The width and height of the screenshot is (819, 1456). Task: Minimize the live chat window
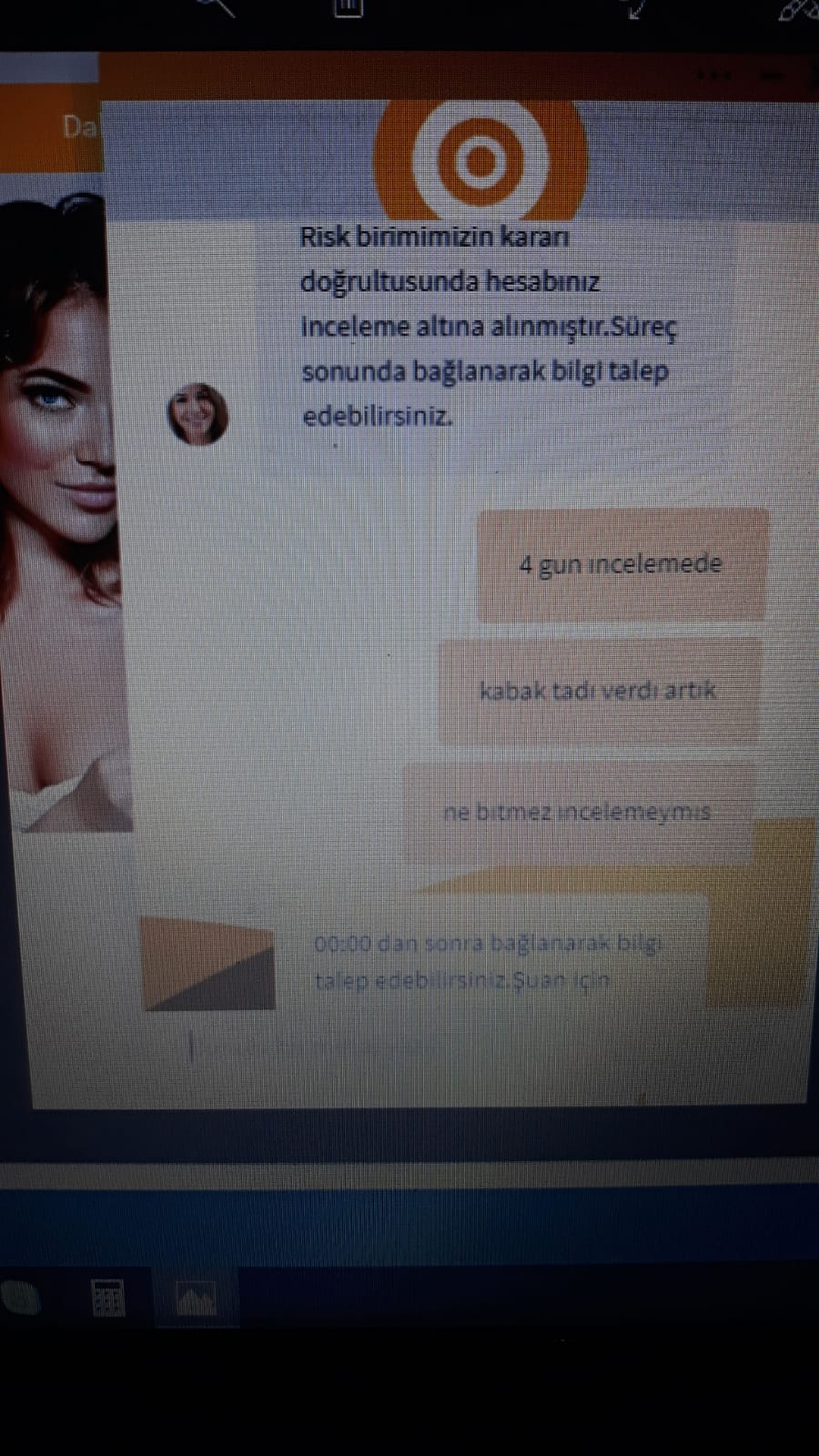pyautogui.click(x=772, y=76)
